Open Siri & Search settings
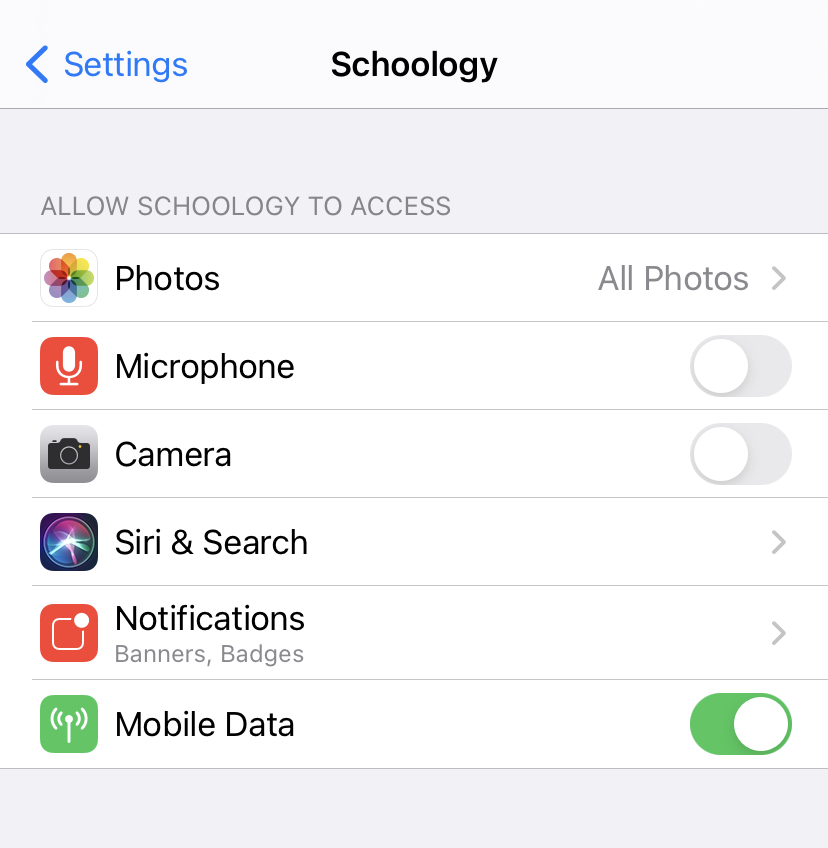 click(x=414, y=542)
